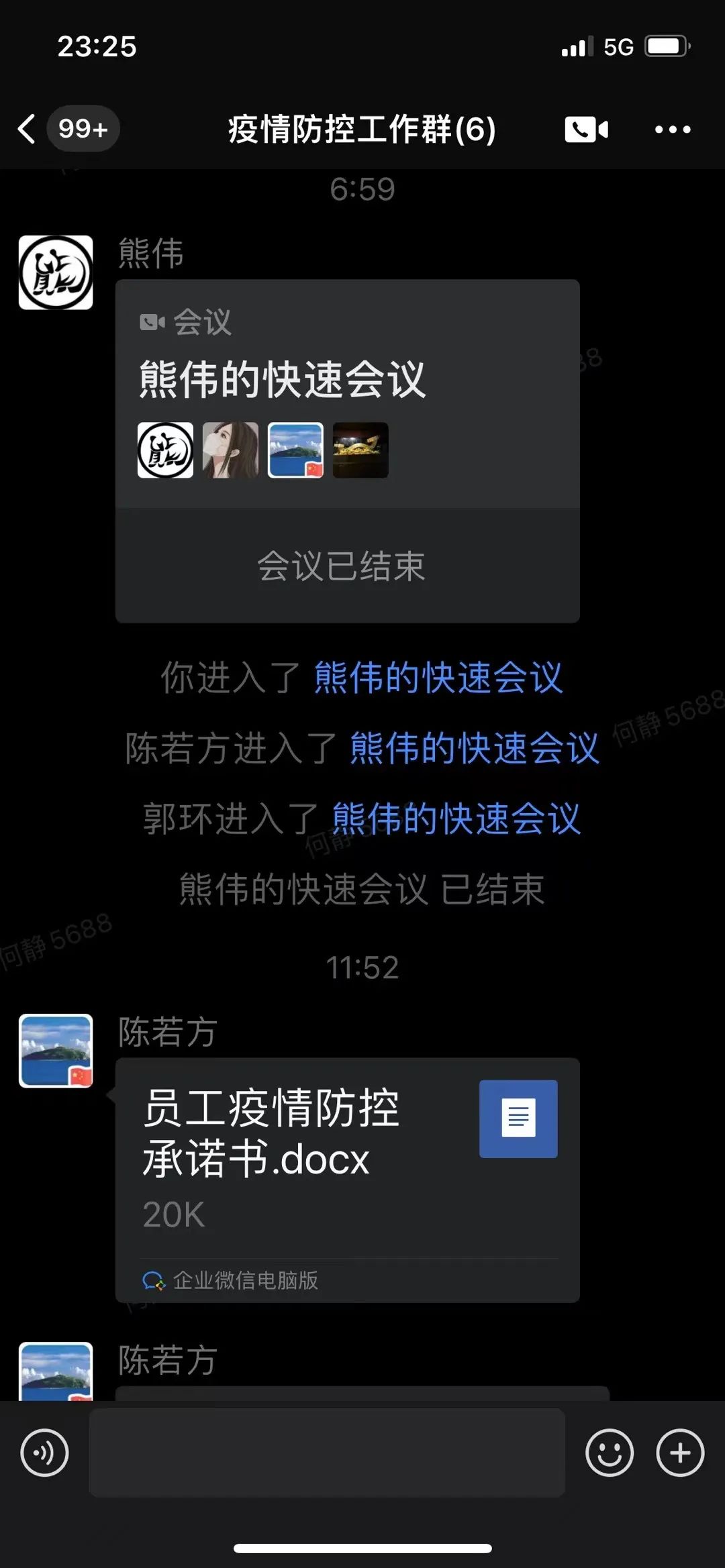Open the group chat overflow menu

pos(673,129)
